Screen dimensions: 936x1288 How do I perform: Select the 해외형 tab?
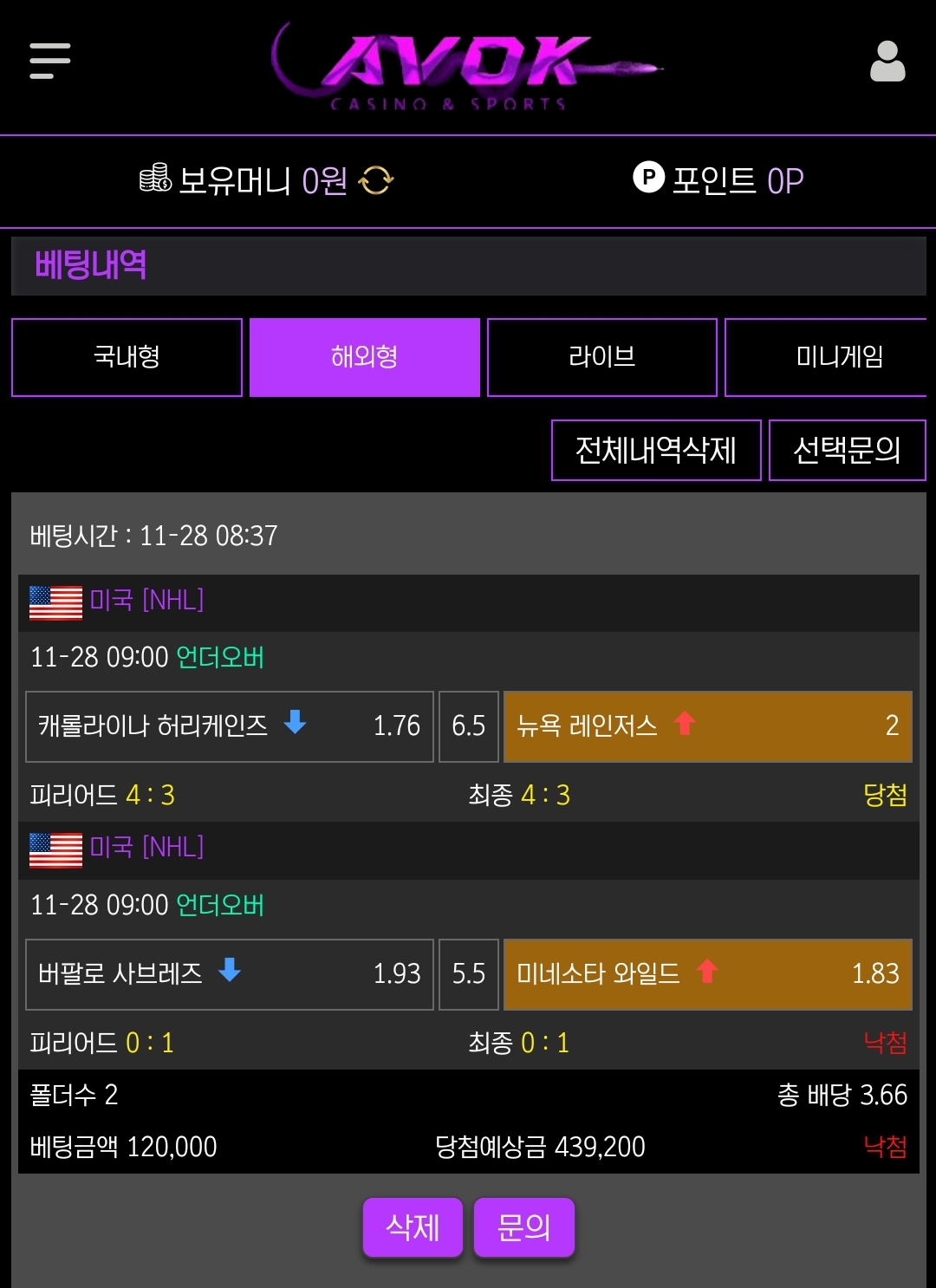point(365,357)
